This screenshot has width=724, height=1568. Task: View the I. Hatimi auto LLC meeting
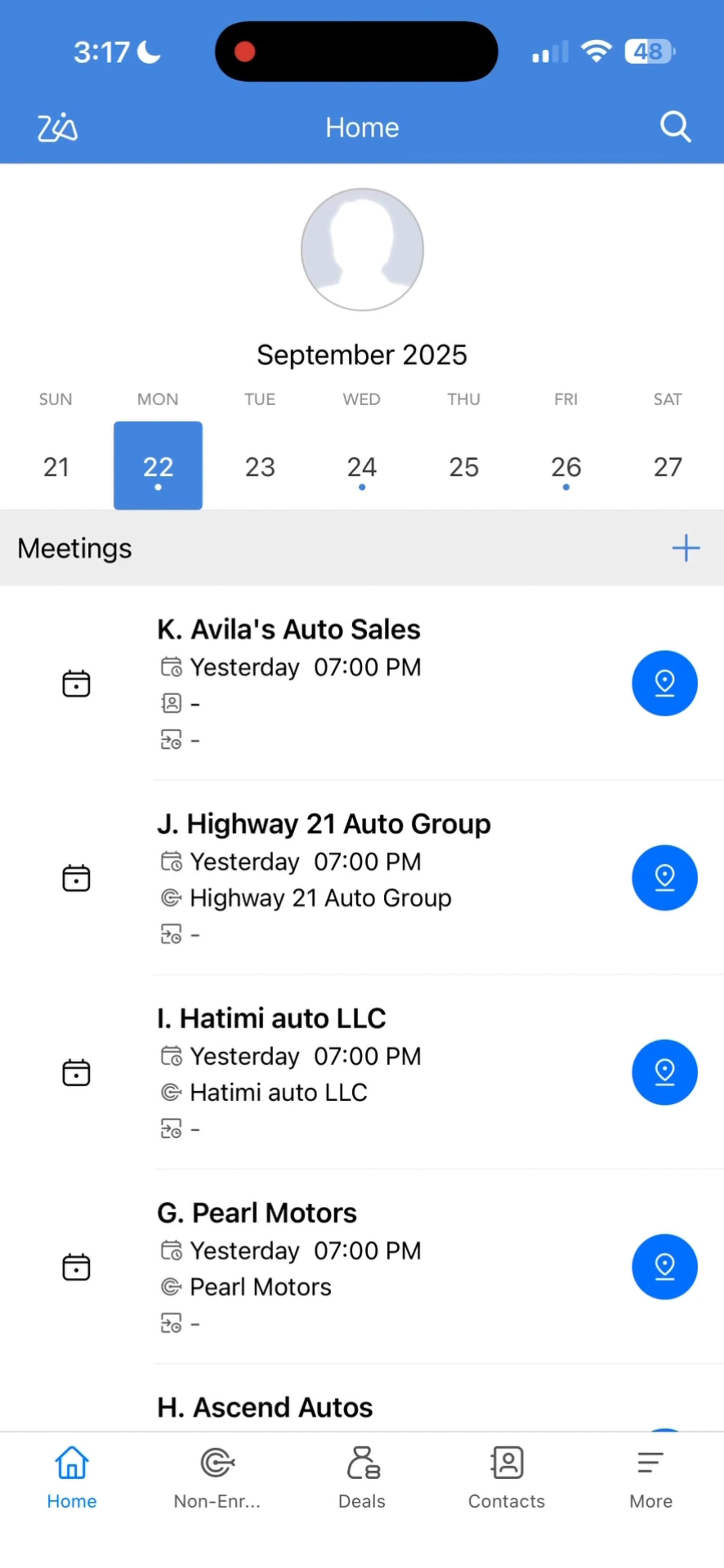click(x=271, y=1018)
